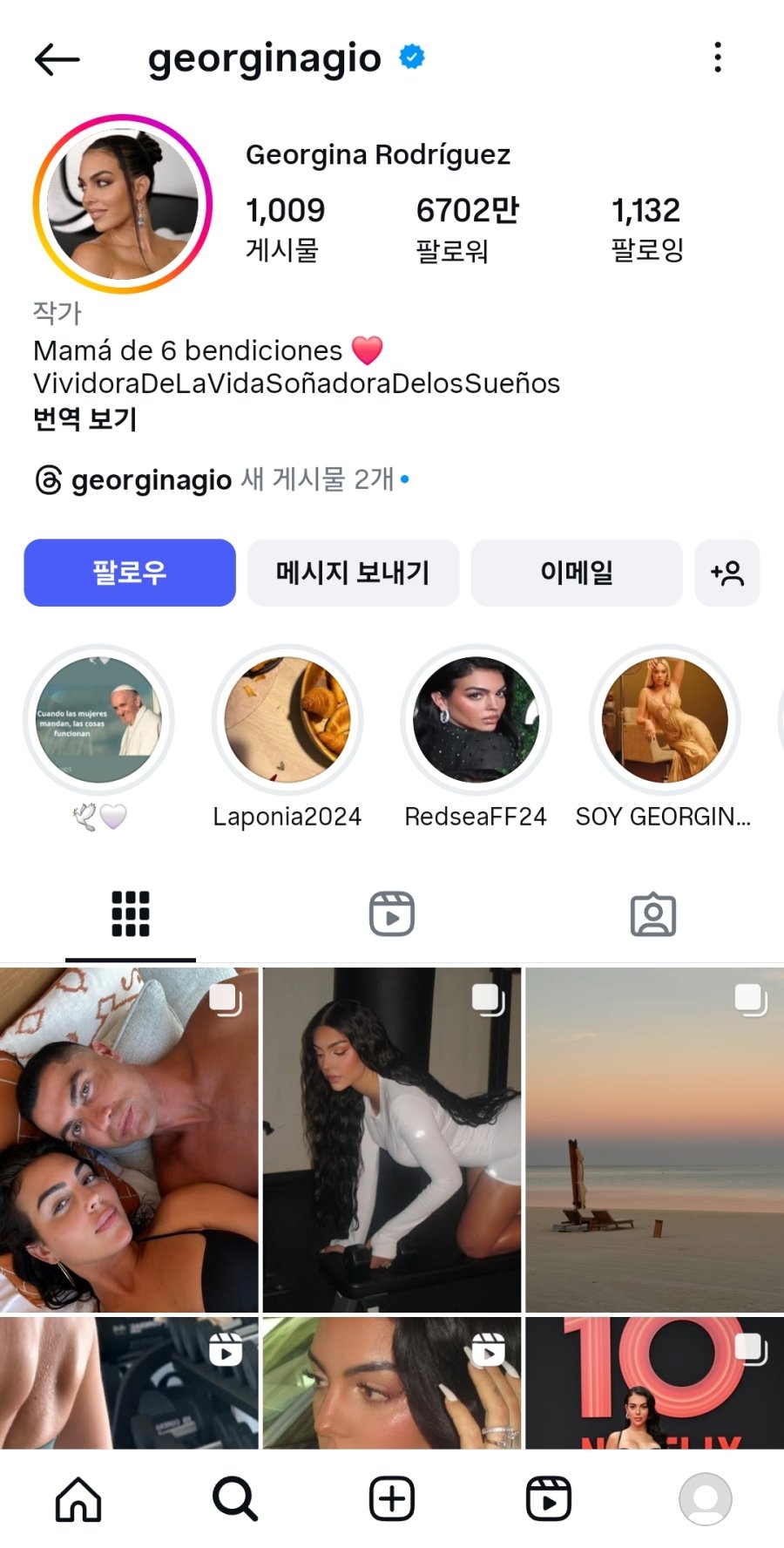Image resolution: width=784 pixels, height=1548 pixels.
Task: Show suggested accounts via add-person icon
Action: tap(727, 573)
